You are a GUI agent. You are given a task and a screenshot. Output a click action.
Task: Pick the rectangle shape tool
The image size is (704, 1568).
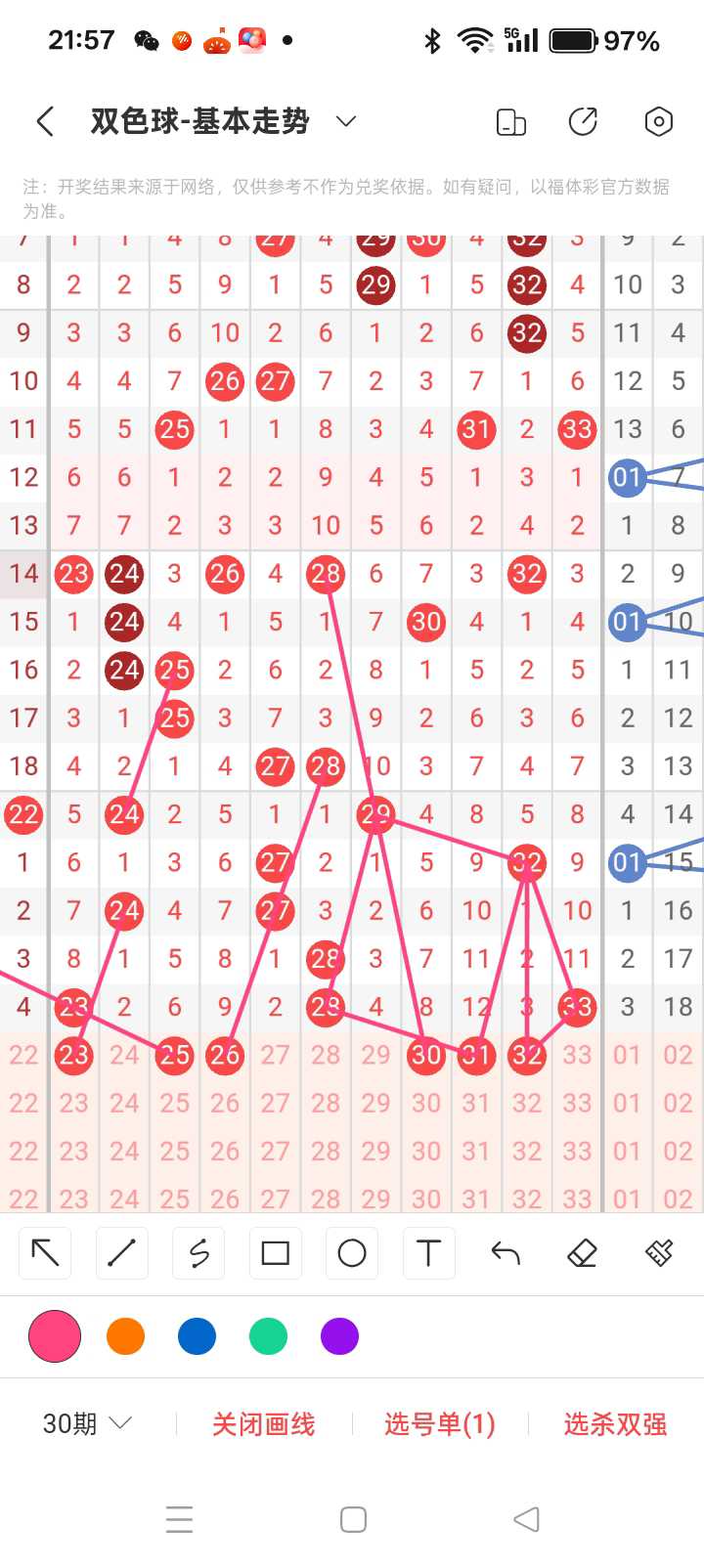tap(276, 1253)
